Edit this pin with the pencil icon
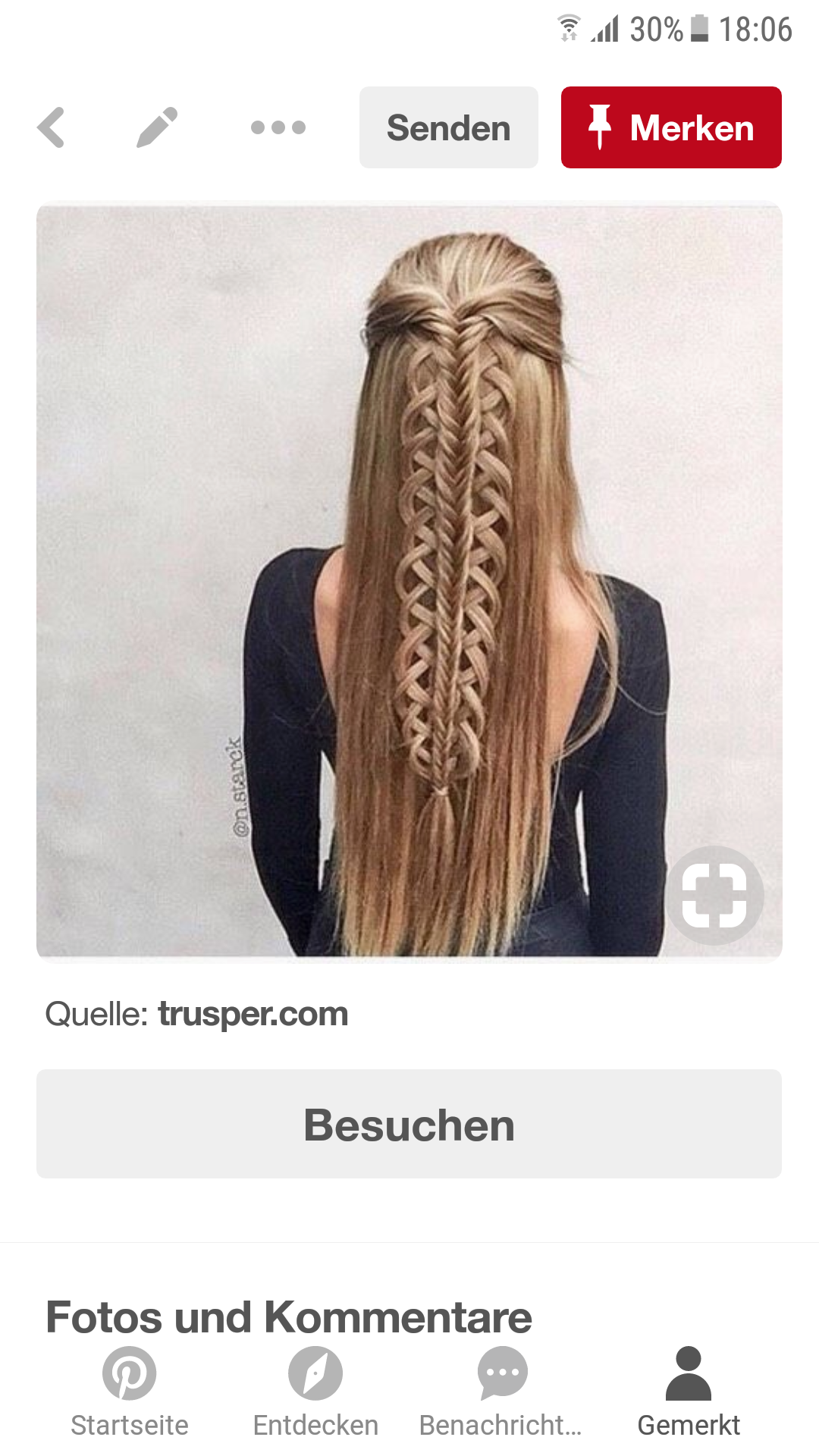The image size is (819, 1456). 157,127
